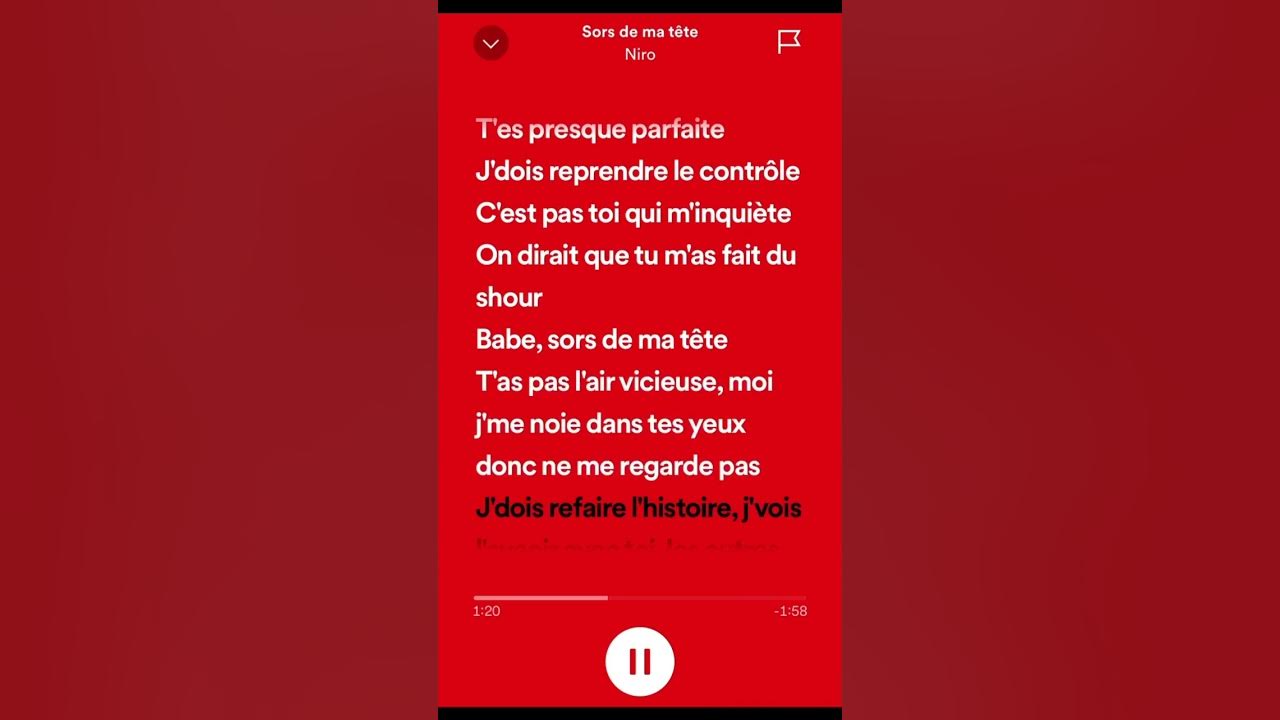Jump to lyric "C'est pas toi qui m'inquiète"
The width and height of the screenshot is (1280, 720).
(633, 213)
